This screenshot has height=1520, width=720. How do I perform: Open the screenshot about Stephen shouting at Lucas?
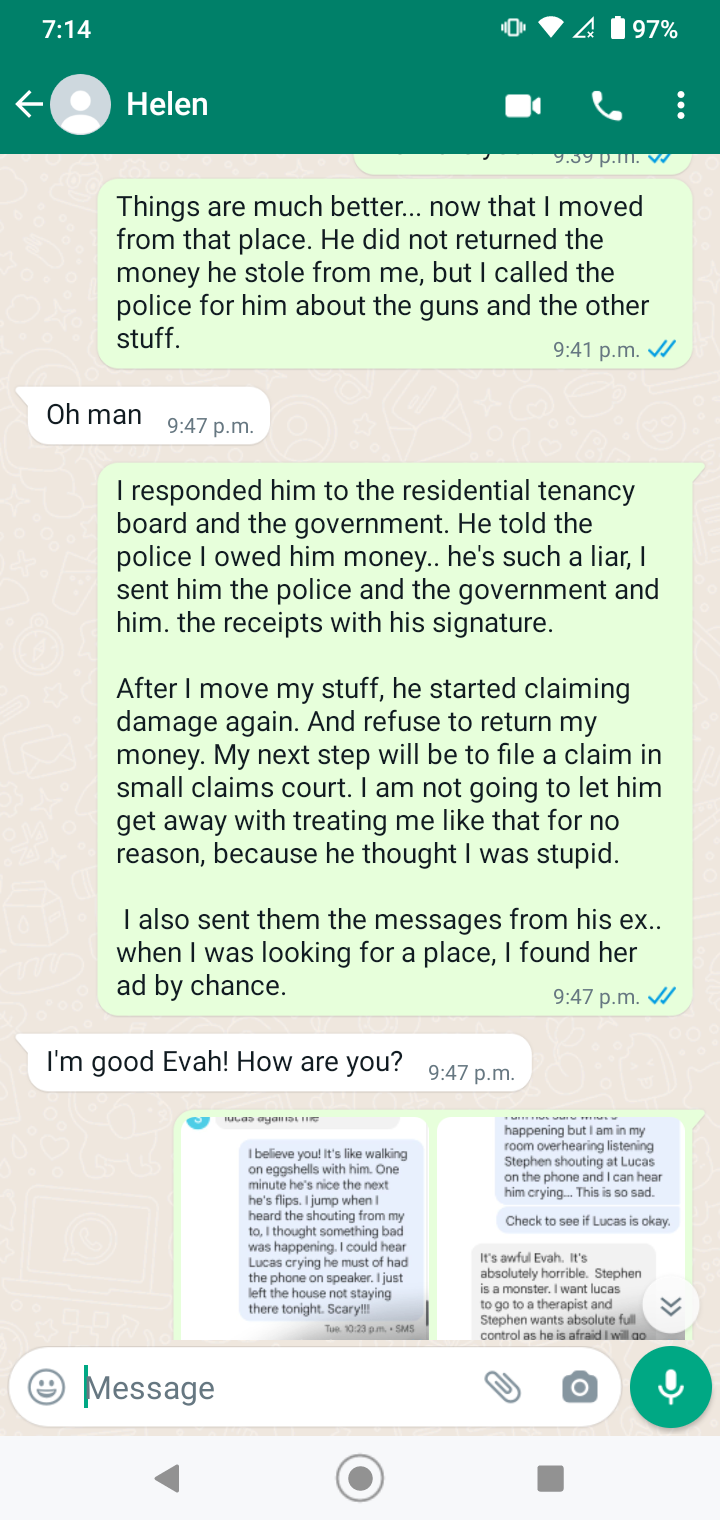(x=560, y=1228)
